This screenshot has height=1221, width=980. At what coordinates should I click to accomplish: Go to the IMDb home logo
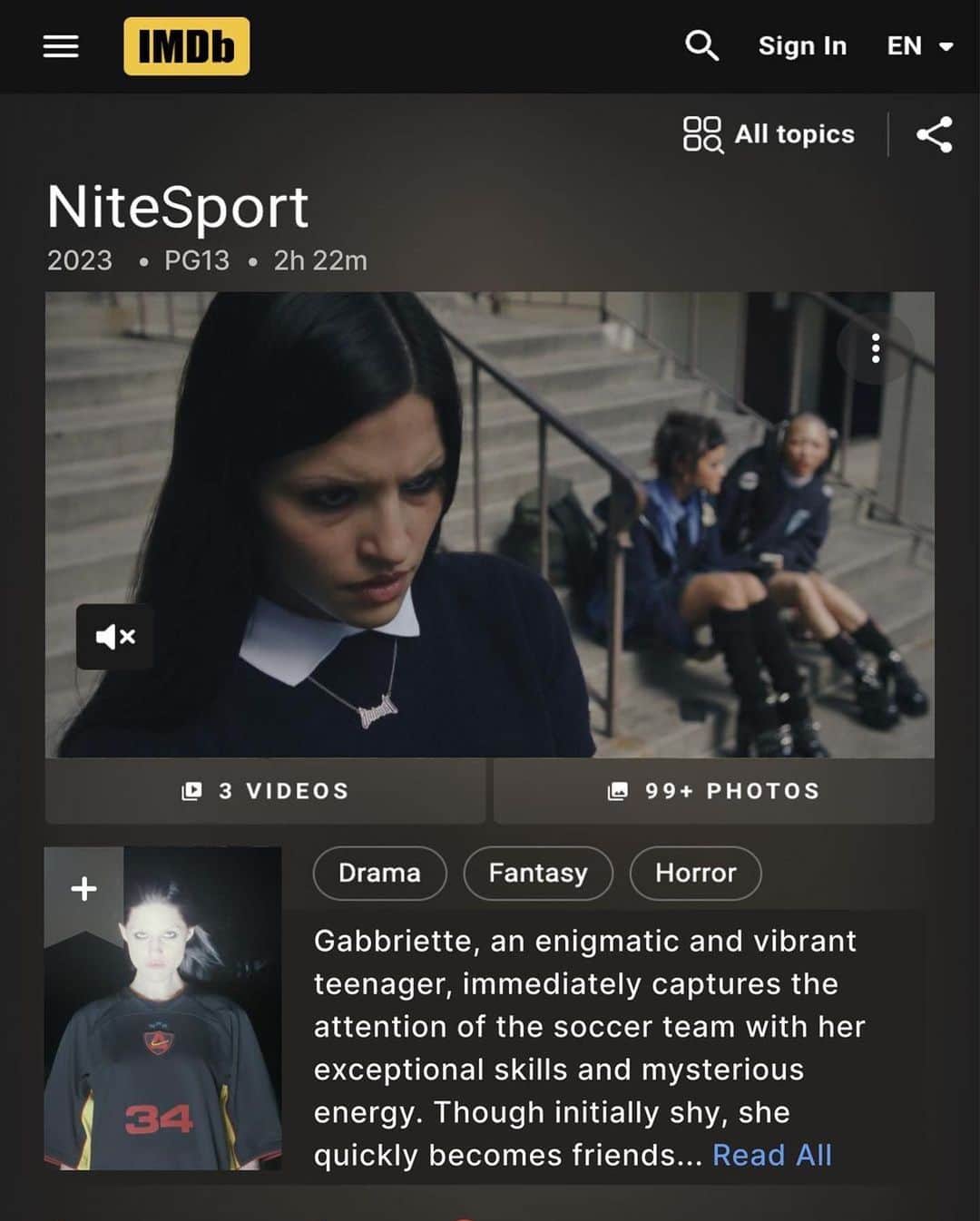coord(187,46)
